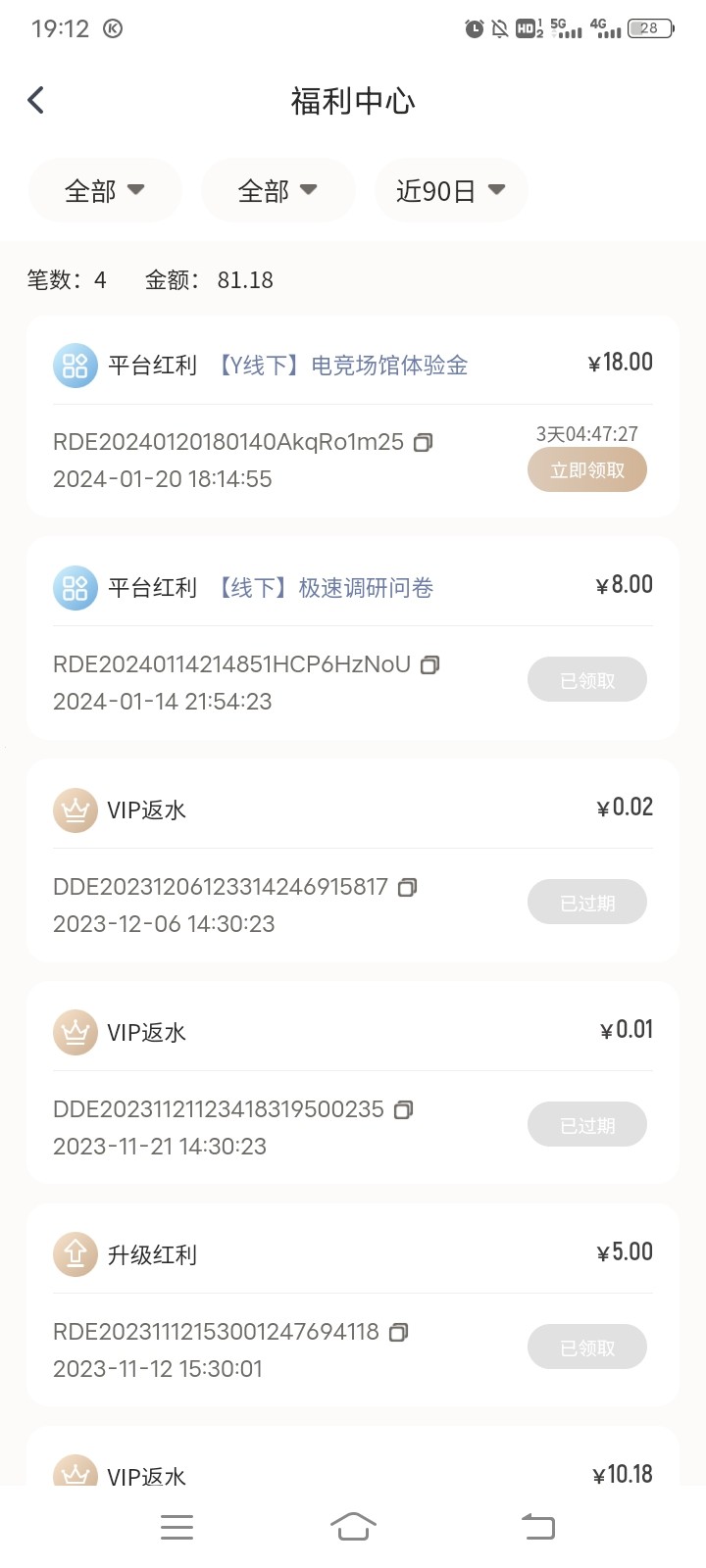Open the 【线下】极速调研问卷 link
The width and height of the screenshot is (706, 1568).
[325, 588]
